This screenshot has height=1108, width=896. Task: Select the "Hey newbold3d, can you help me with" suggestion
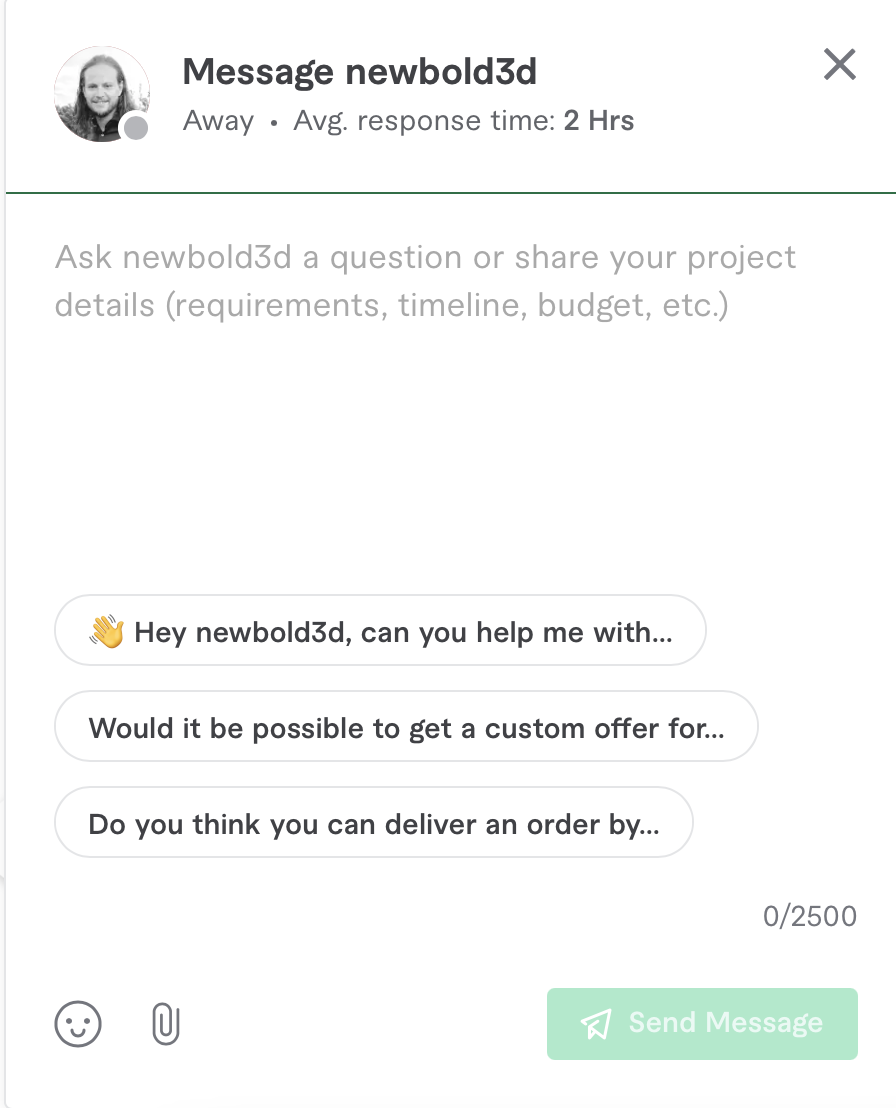coord(380,631)
